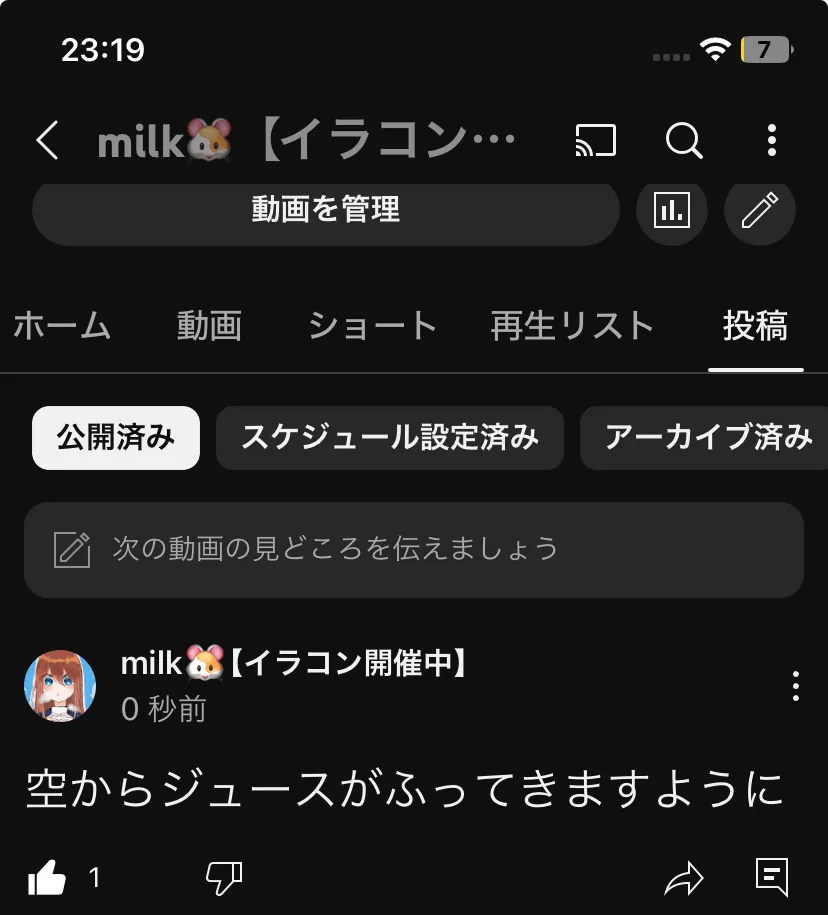
Task: Search within the channel
Action: (x=684, y=141)
